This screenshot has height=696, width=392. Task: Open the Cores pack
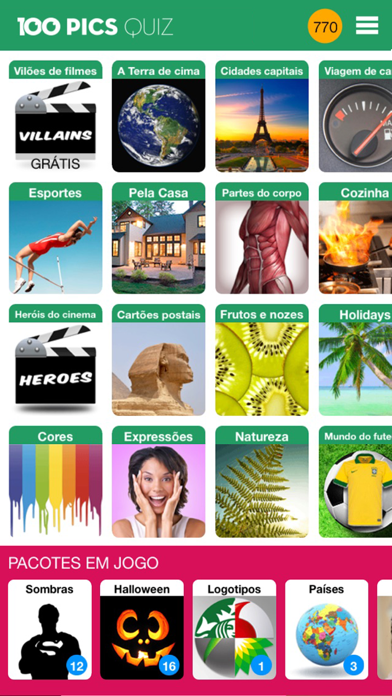click(x=55, y=482)
